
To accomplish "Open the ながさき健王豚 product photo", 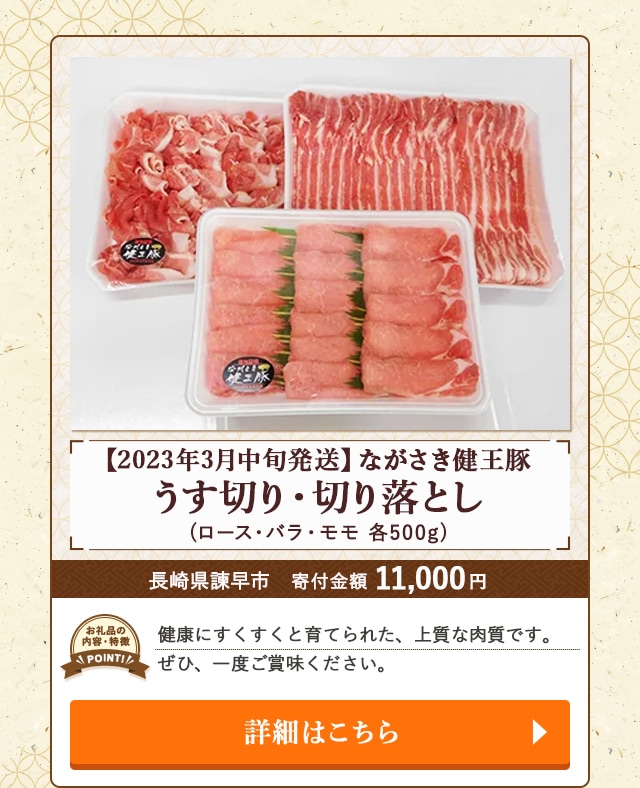I will click(x=320, y=243).
